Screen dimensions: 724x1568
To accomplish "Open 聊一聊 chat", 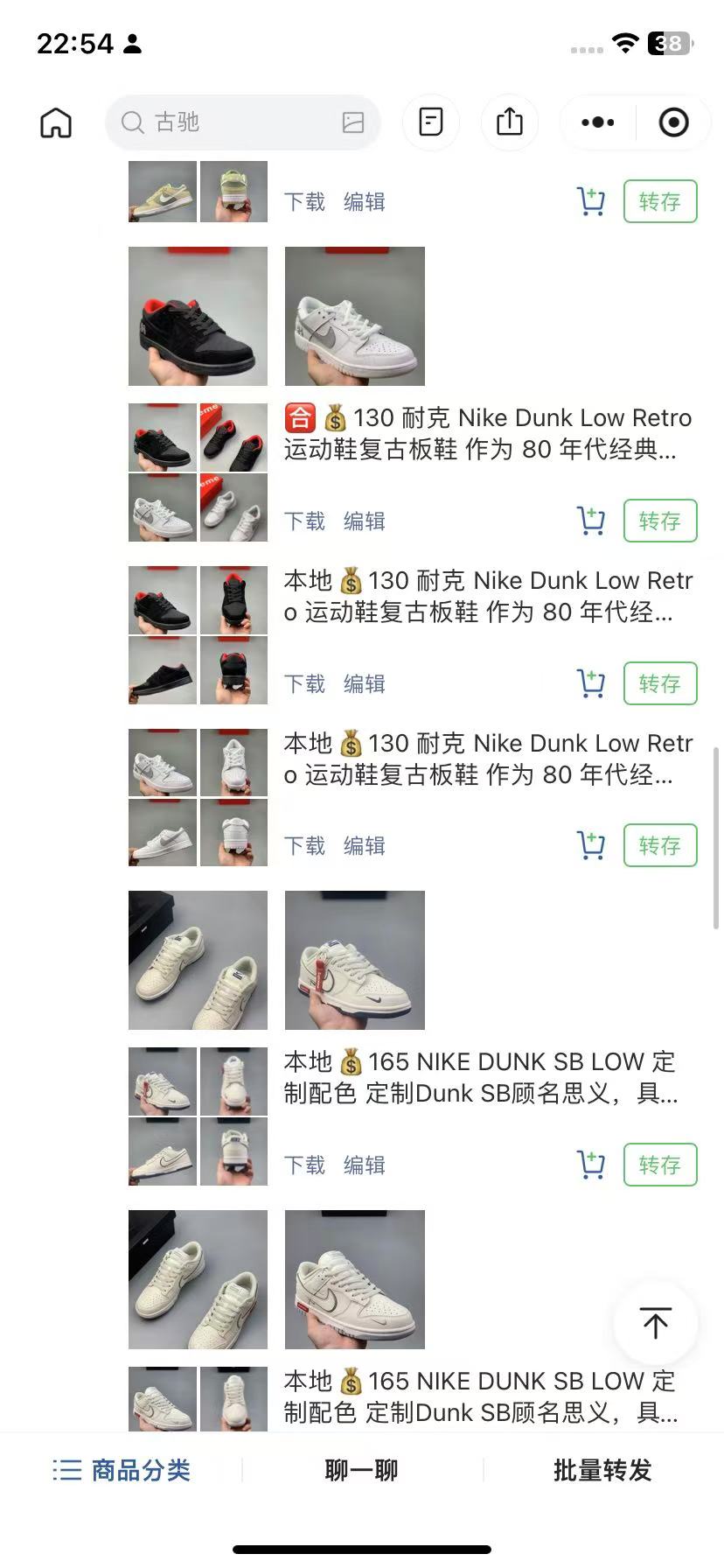I will 361,1470.
